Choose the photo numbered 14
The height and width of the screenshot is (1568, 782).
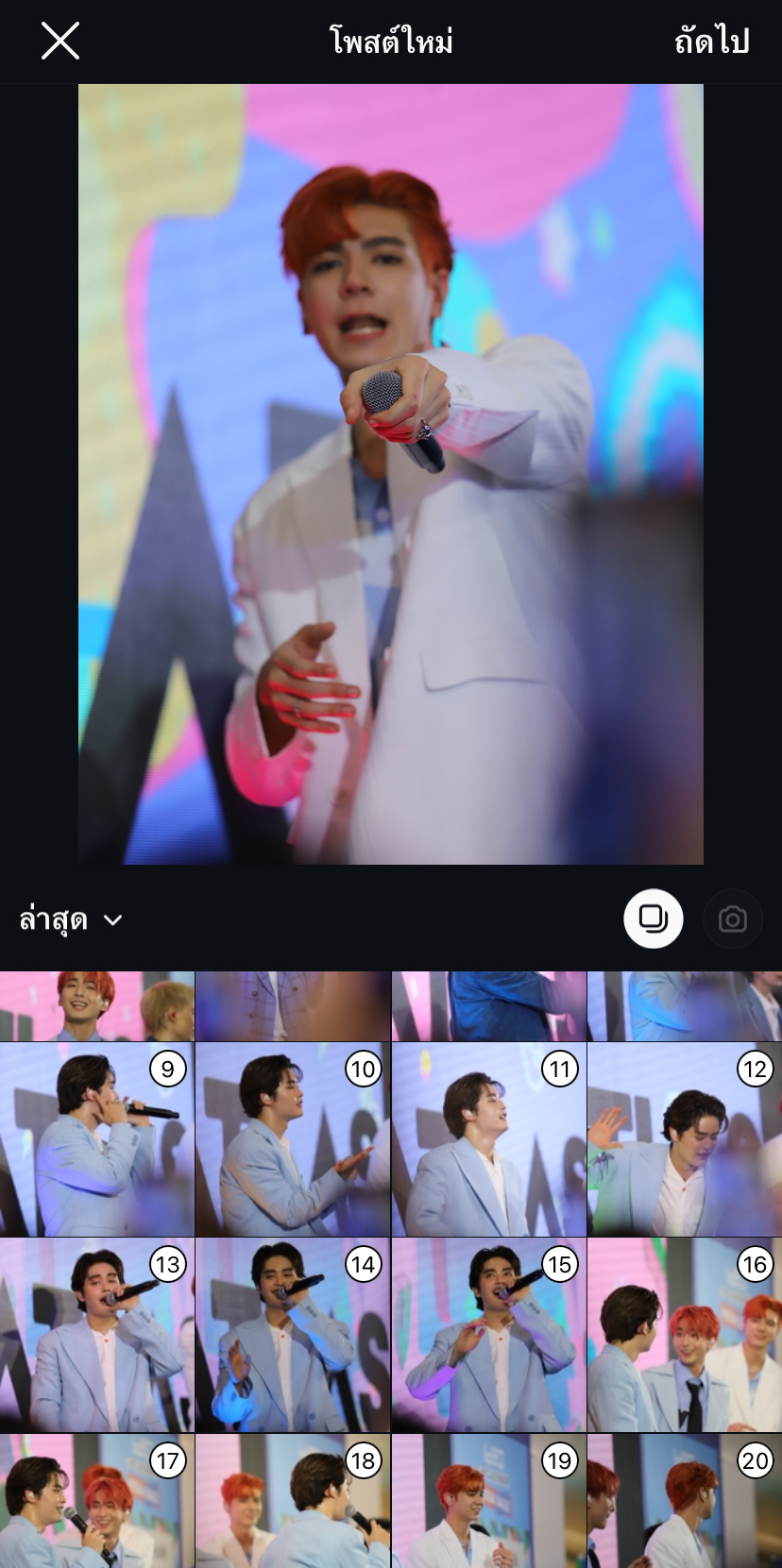(x=293, y=1335)
